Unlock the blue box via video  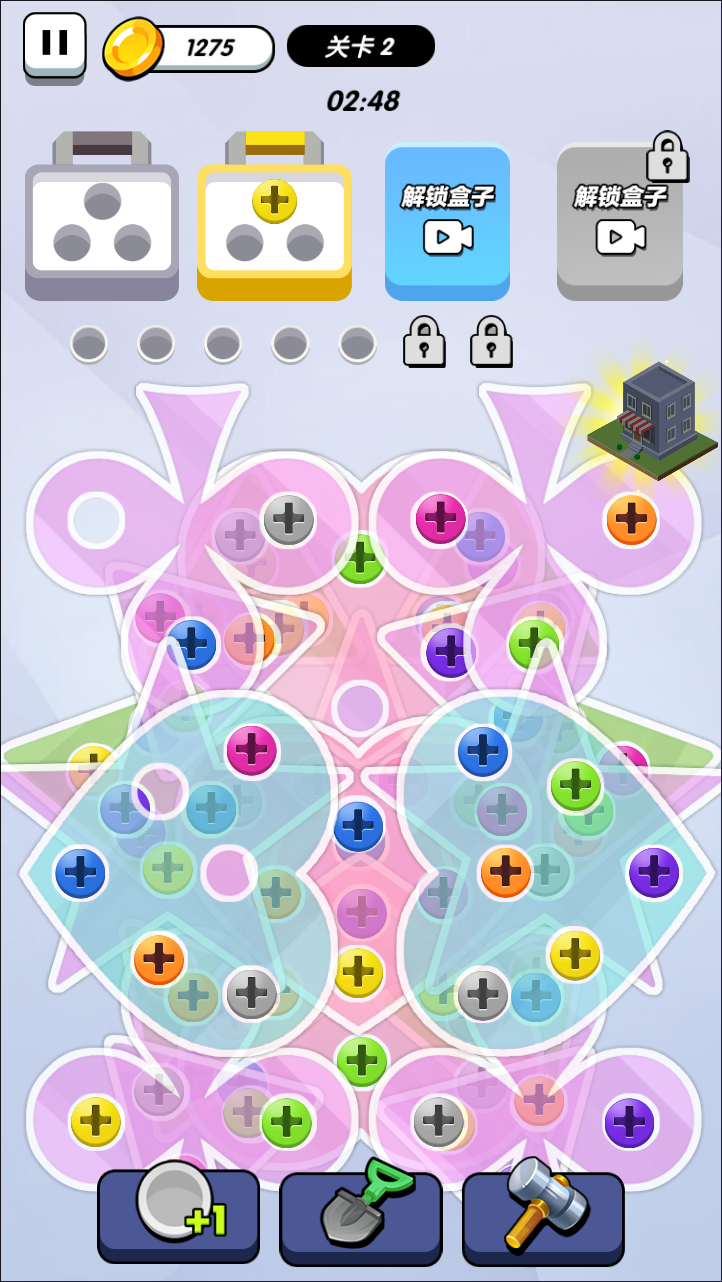coord(447,221)
